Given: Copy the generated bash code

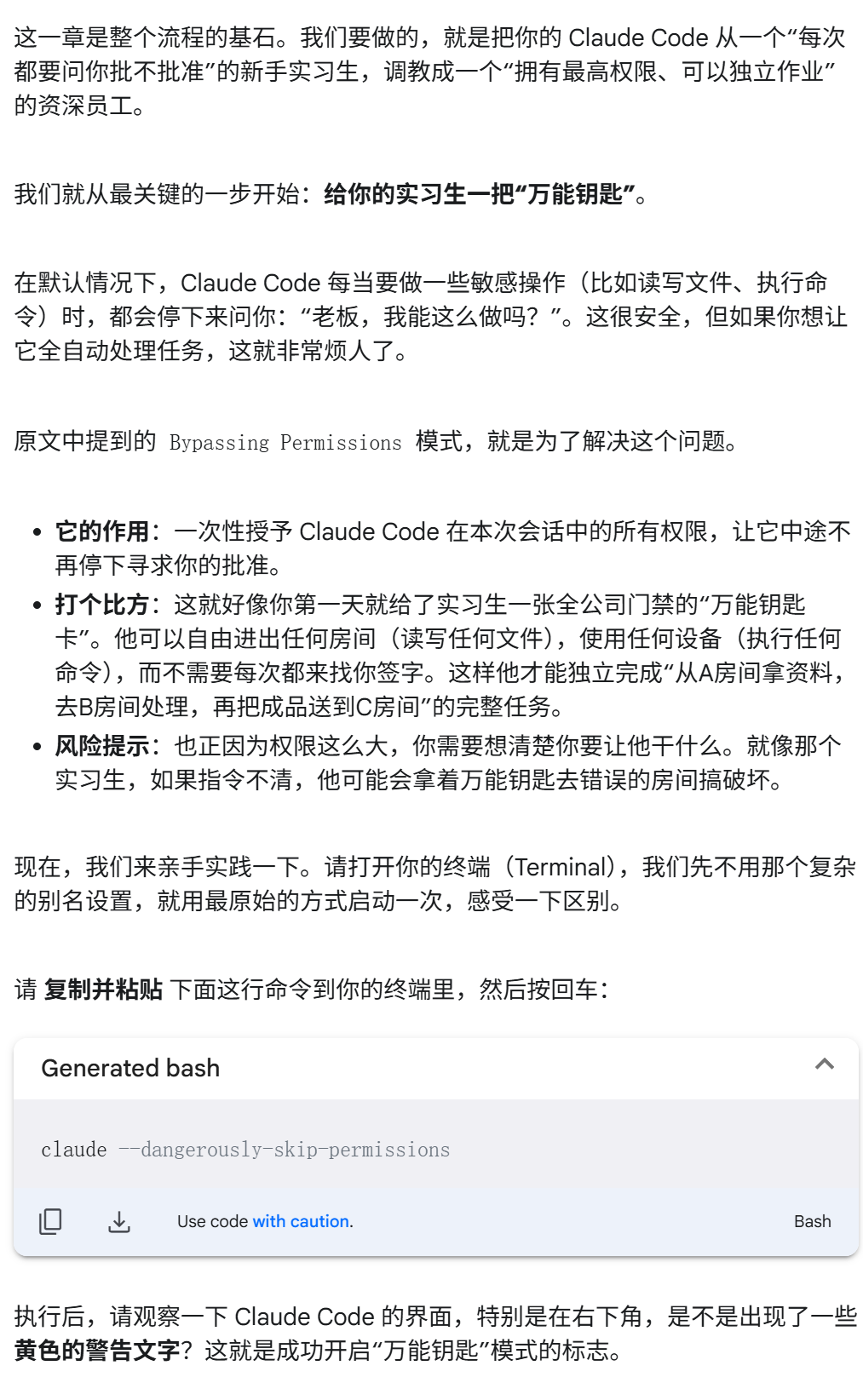Looking at the screenshot, I should 51,1221.
